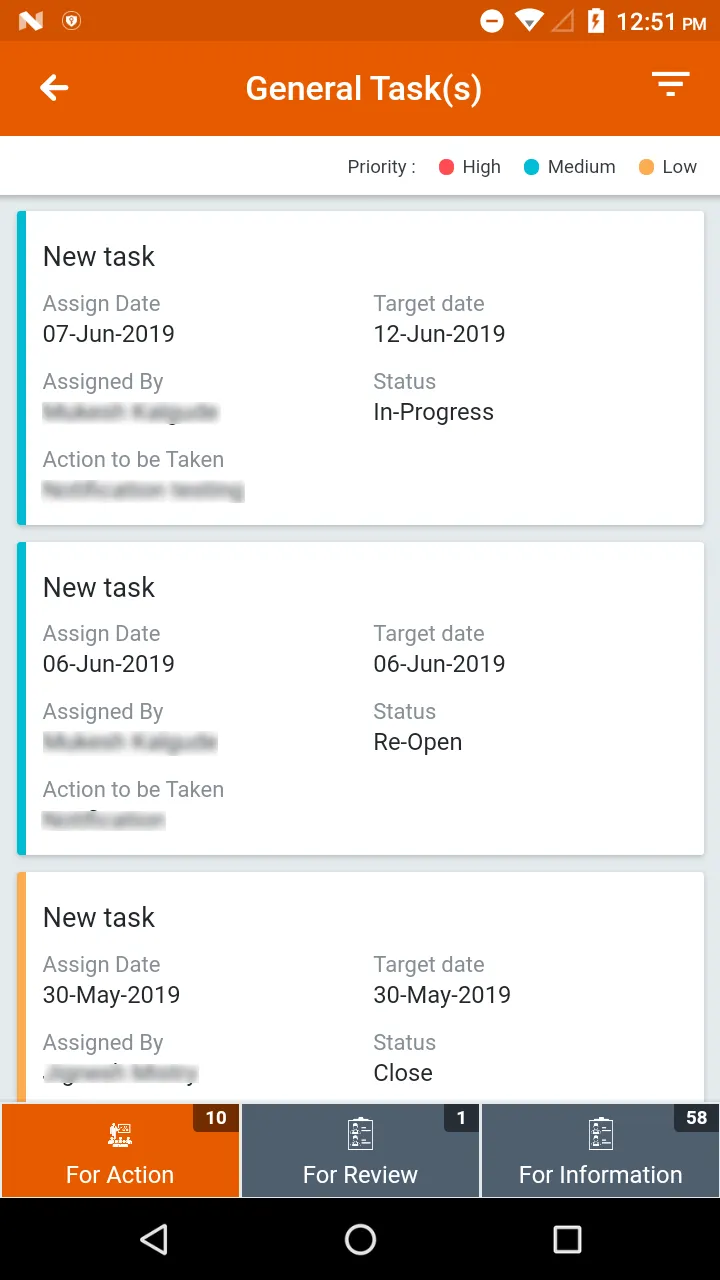Tap the For Review checklist icon
Image resolution: width=720 pixels, height=1280 pixels.
coord(360,1133)
